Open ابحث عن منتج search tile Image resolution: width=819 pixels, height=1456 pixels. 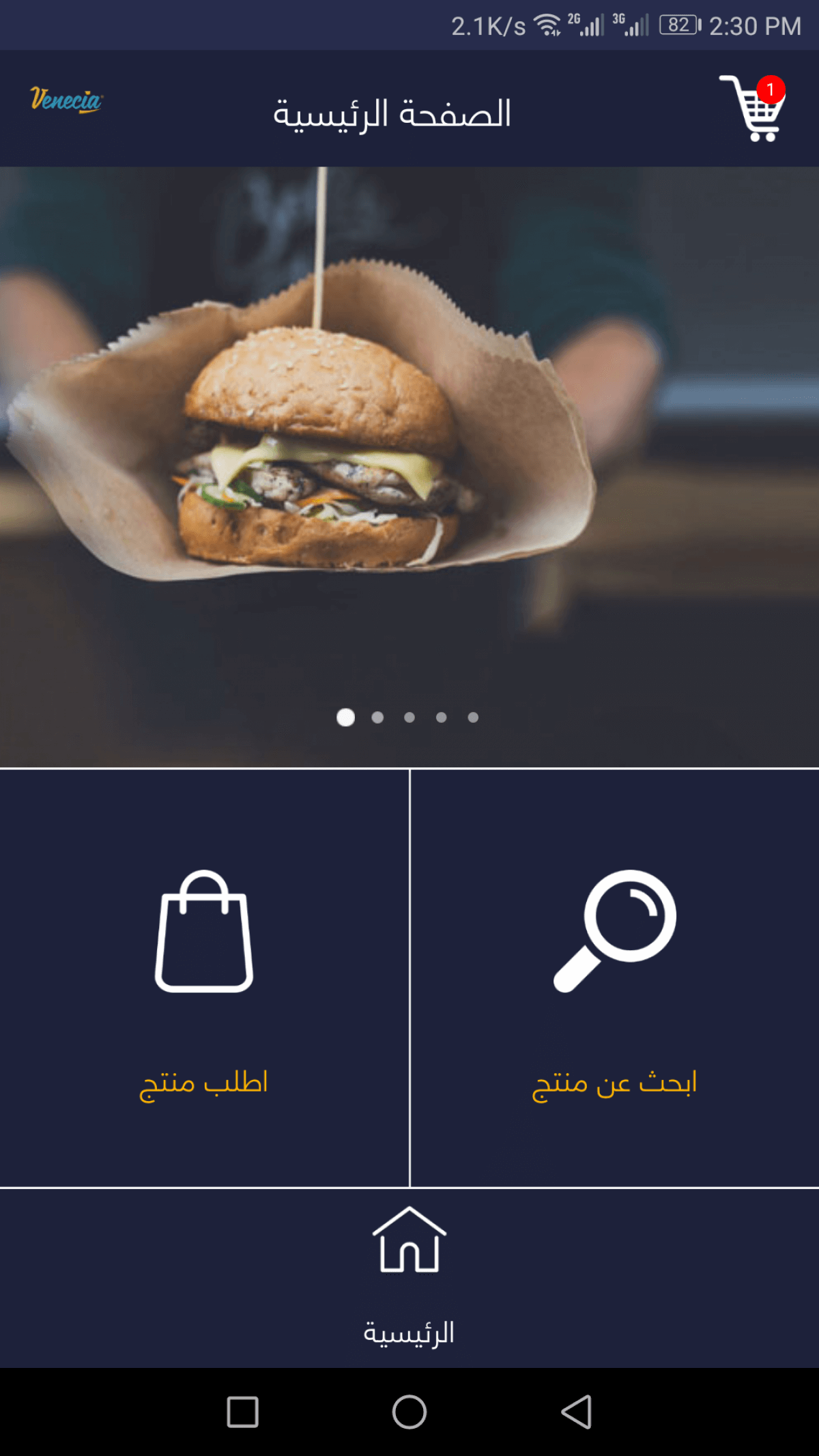point(615,978)
